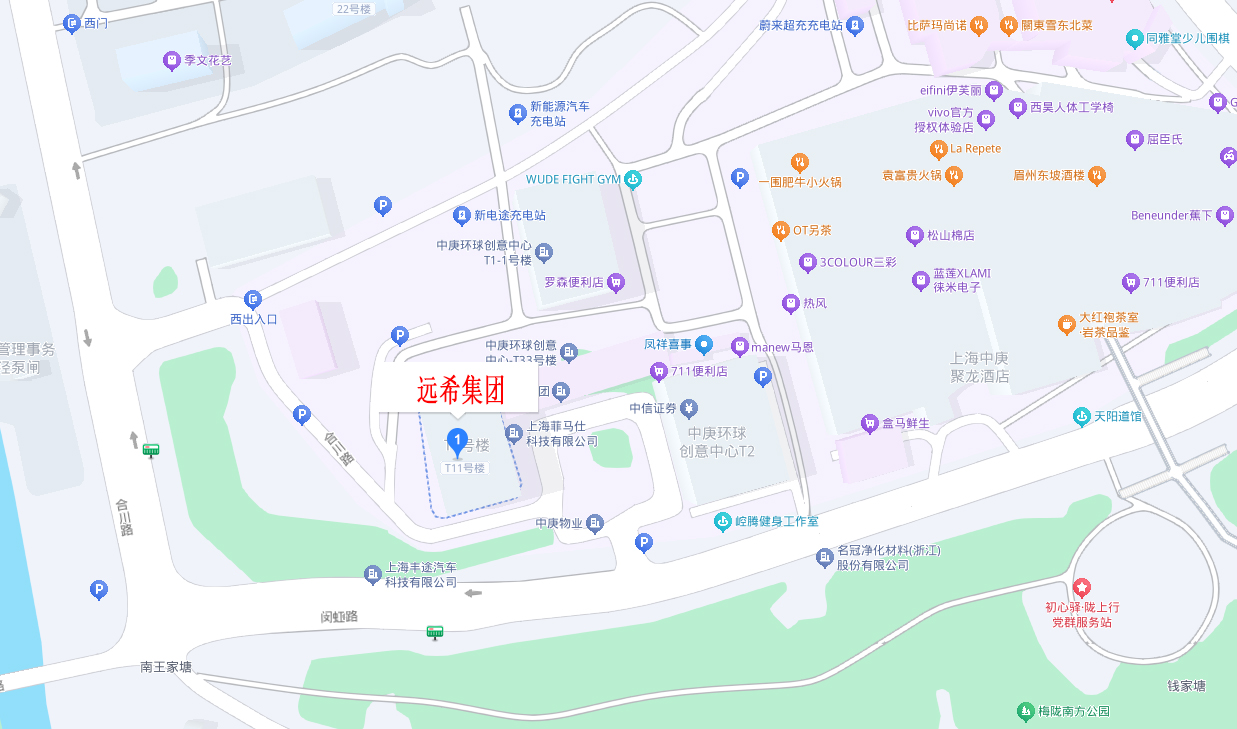Image resolution: width=1237 pixels, height=729 pixels.
Task: Open the 盒马鲜生 store marker
Action: coord(870,424)
